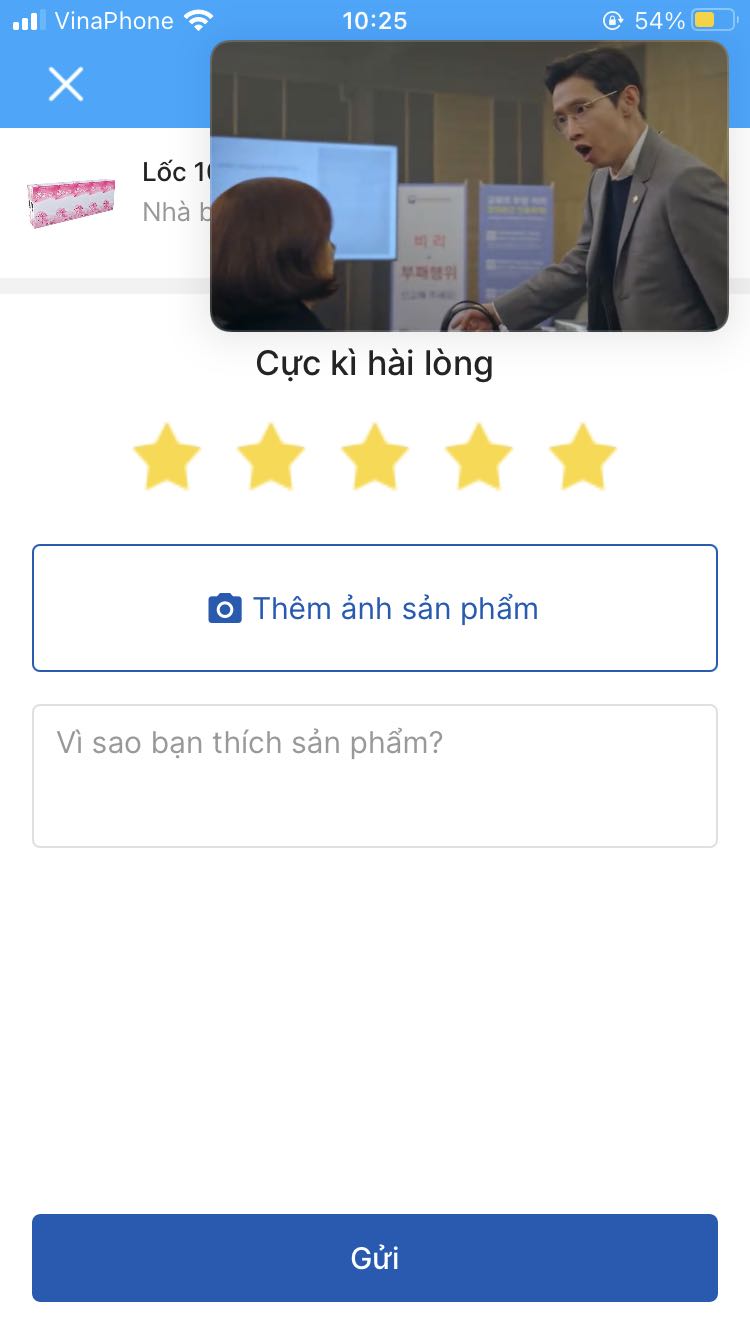
Task: Submit the review via the Gửi button
Action: 374,1258
